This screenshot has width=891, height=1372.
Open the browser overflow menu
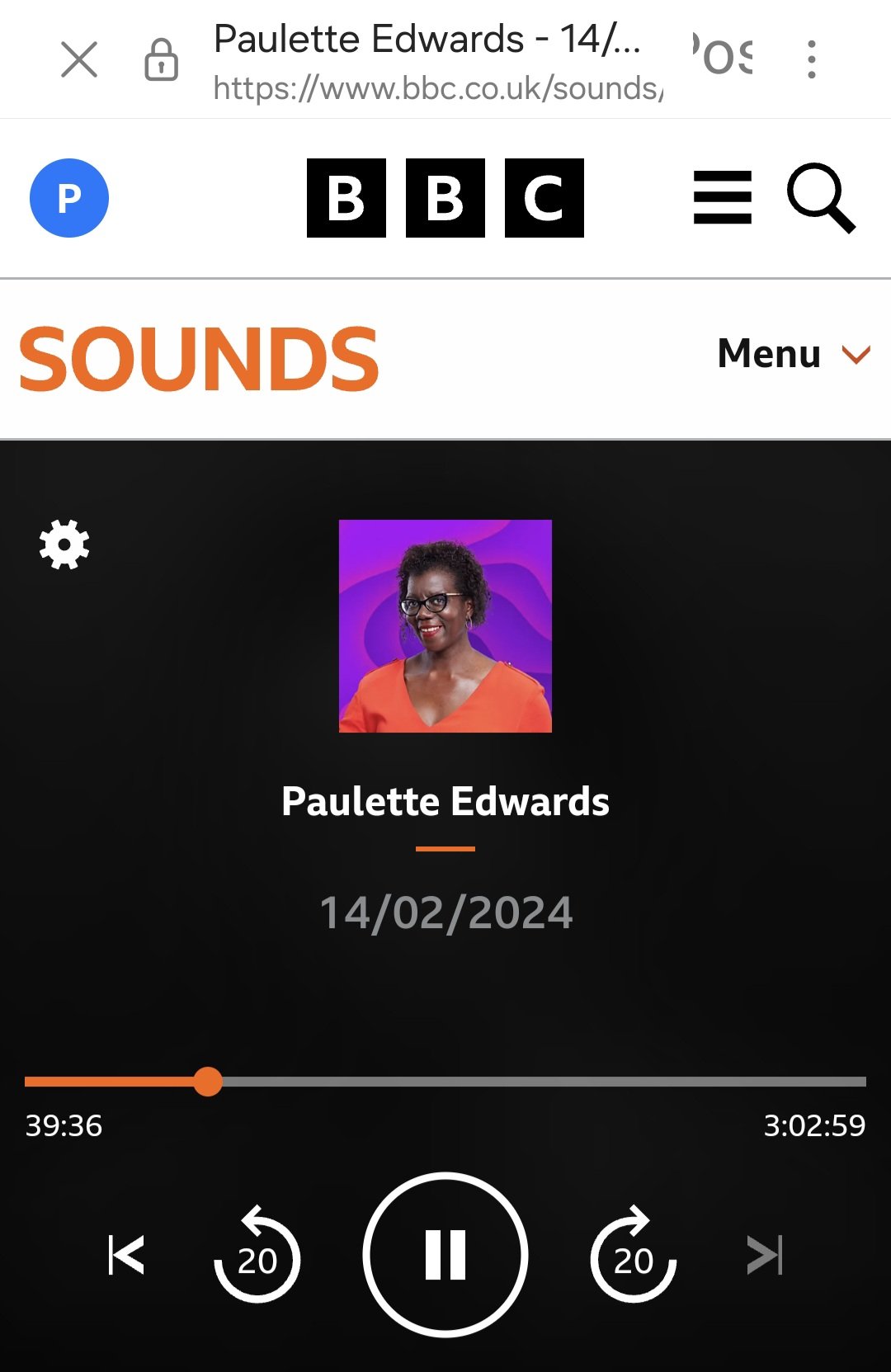[812, 59]
